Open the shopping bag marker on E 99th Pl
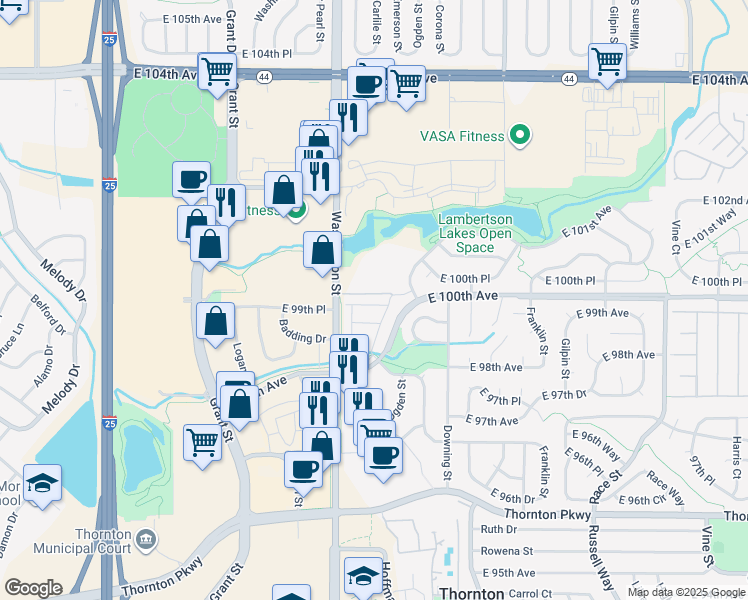Viewport: 748px width, 600px height. 216,321
